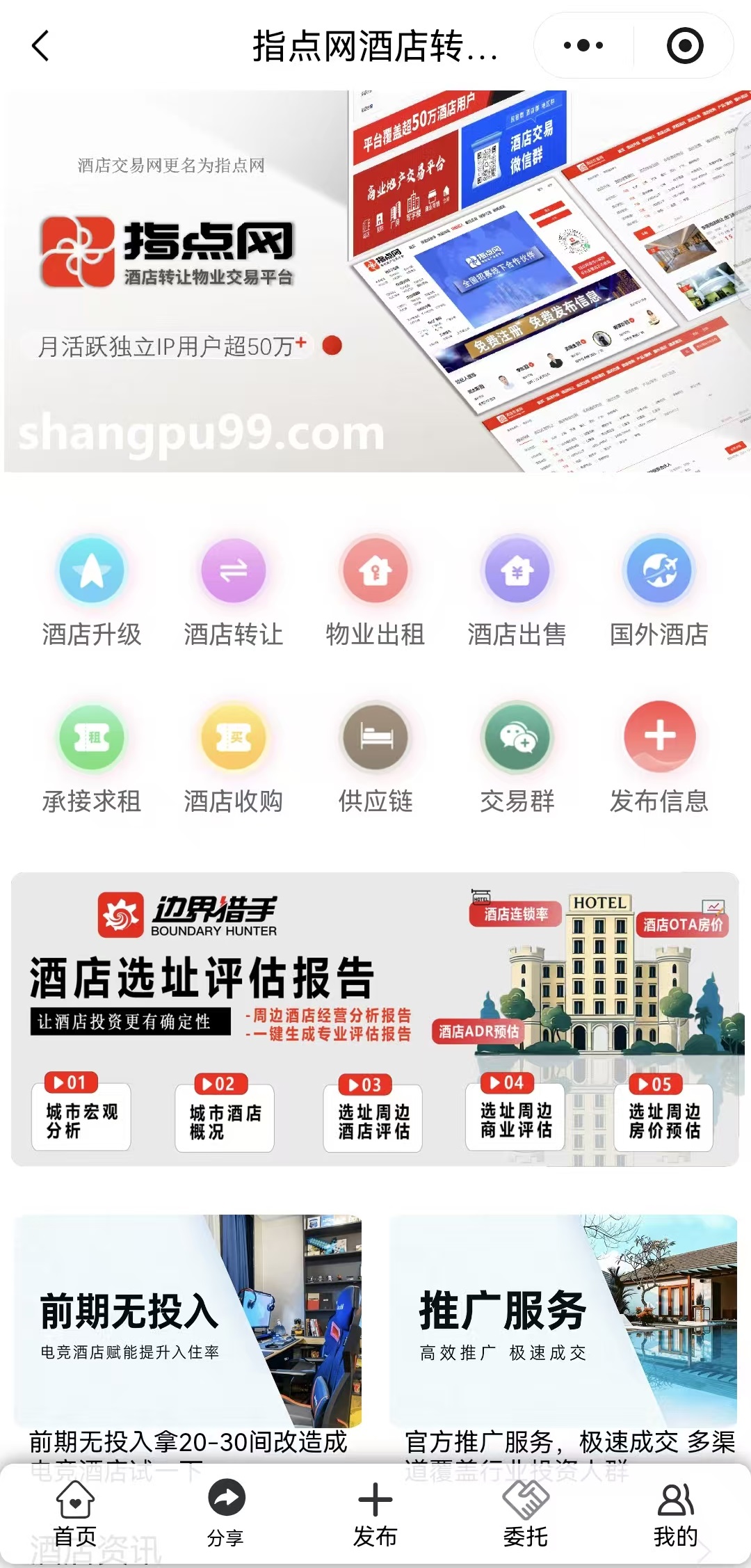This screenshot has width=751, height=1568.
Task: Select the 酒店升级 icon
Action: [91, 570]
